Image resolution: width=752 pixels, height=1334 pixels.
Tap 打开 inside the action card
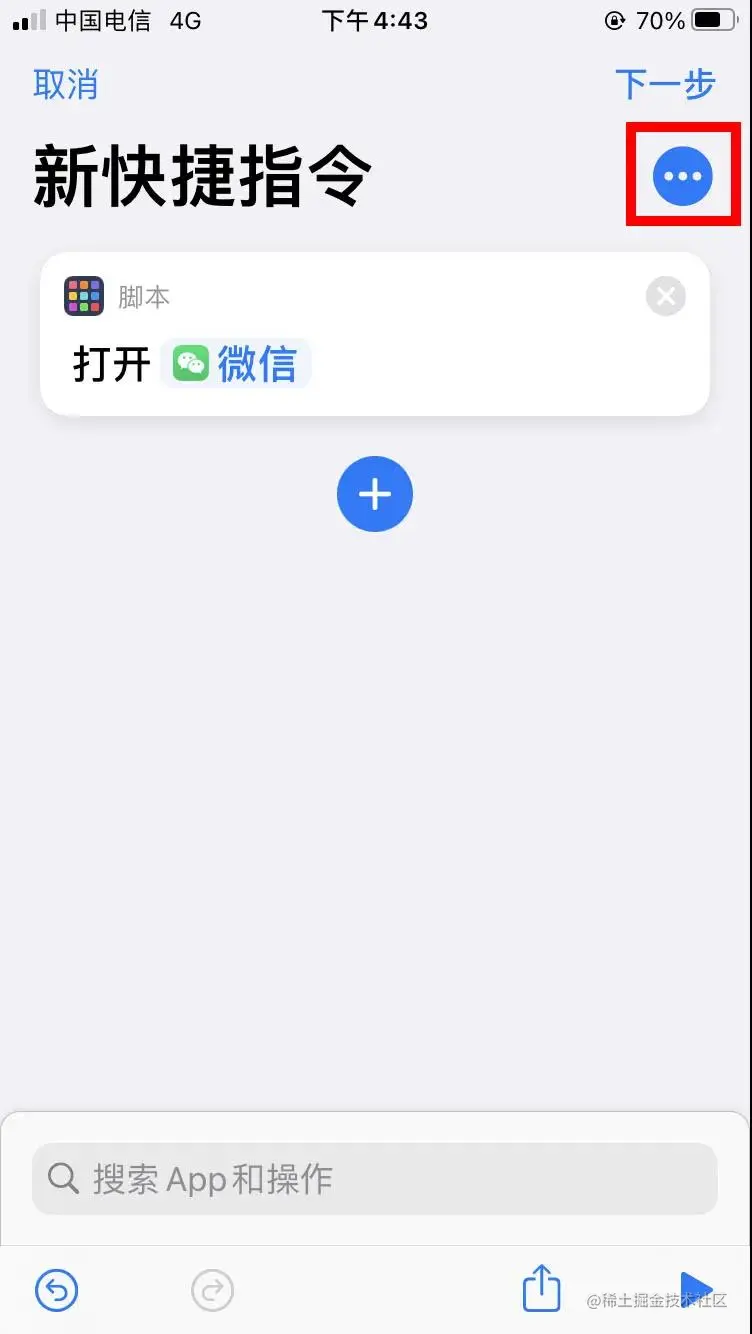click(x=110, y=363)
